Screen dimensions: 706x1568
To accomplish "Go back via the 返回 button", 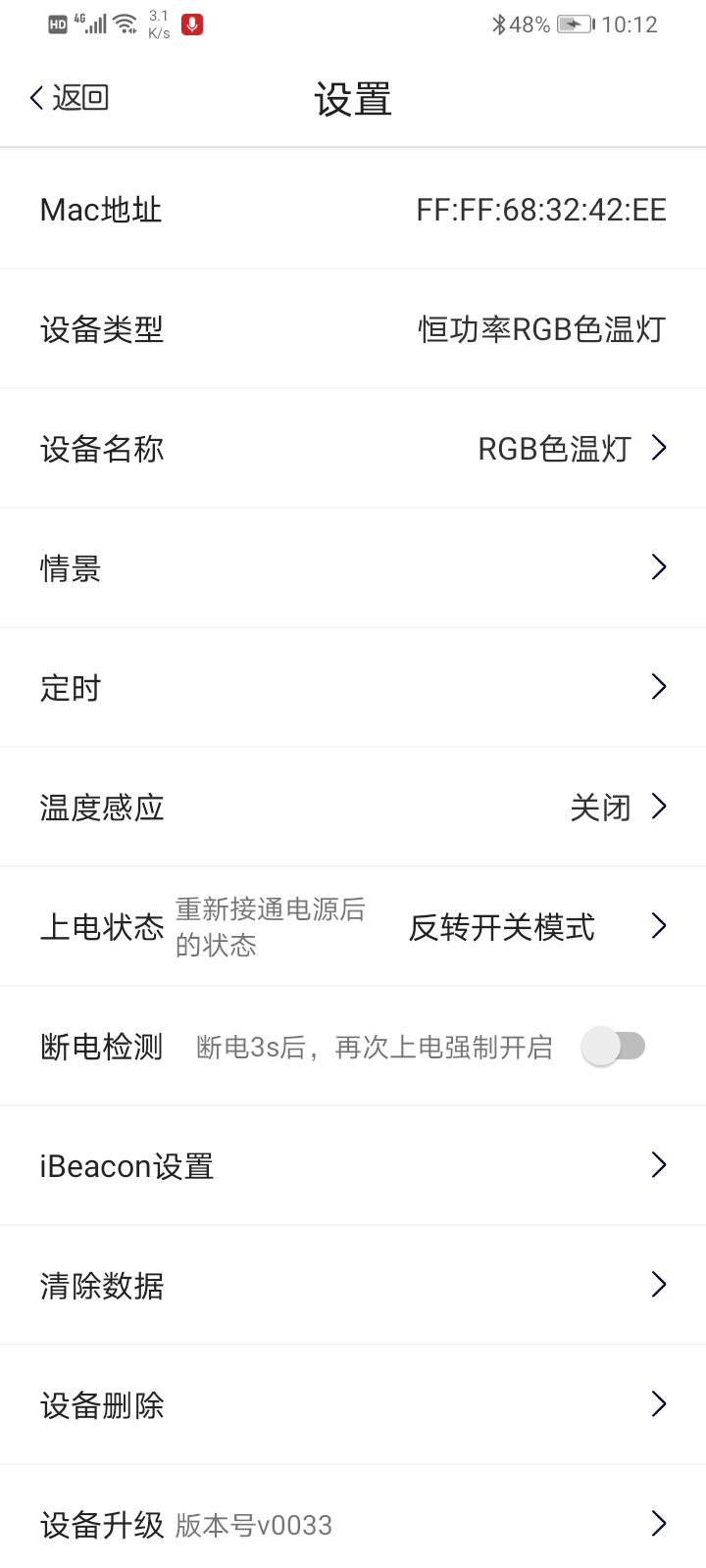I will [69, 98].
